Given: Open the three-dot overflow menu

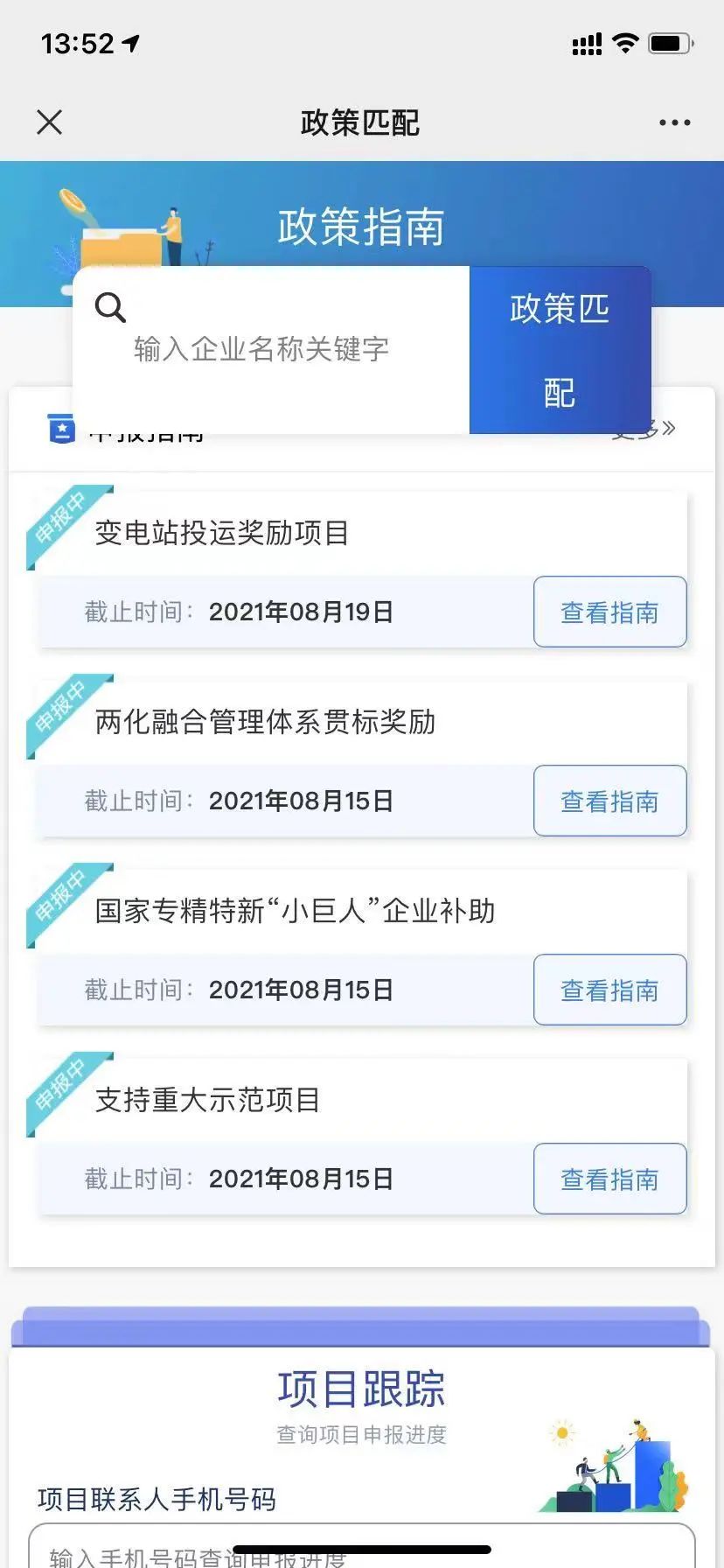Looking at the screenshot, I should [x=674, y=122].
